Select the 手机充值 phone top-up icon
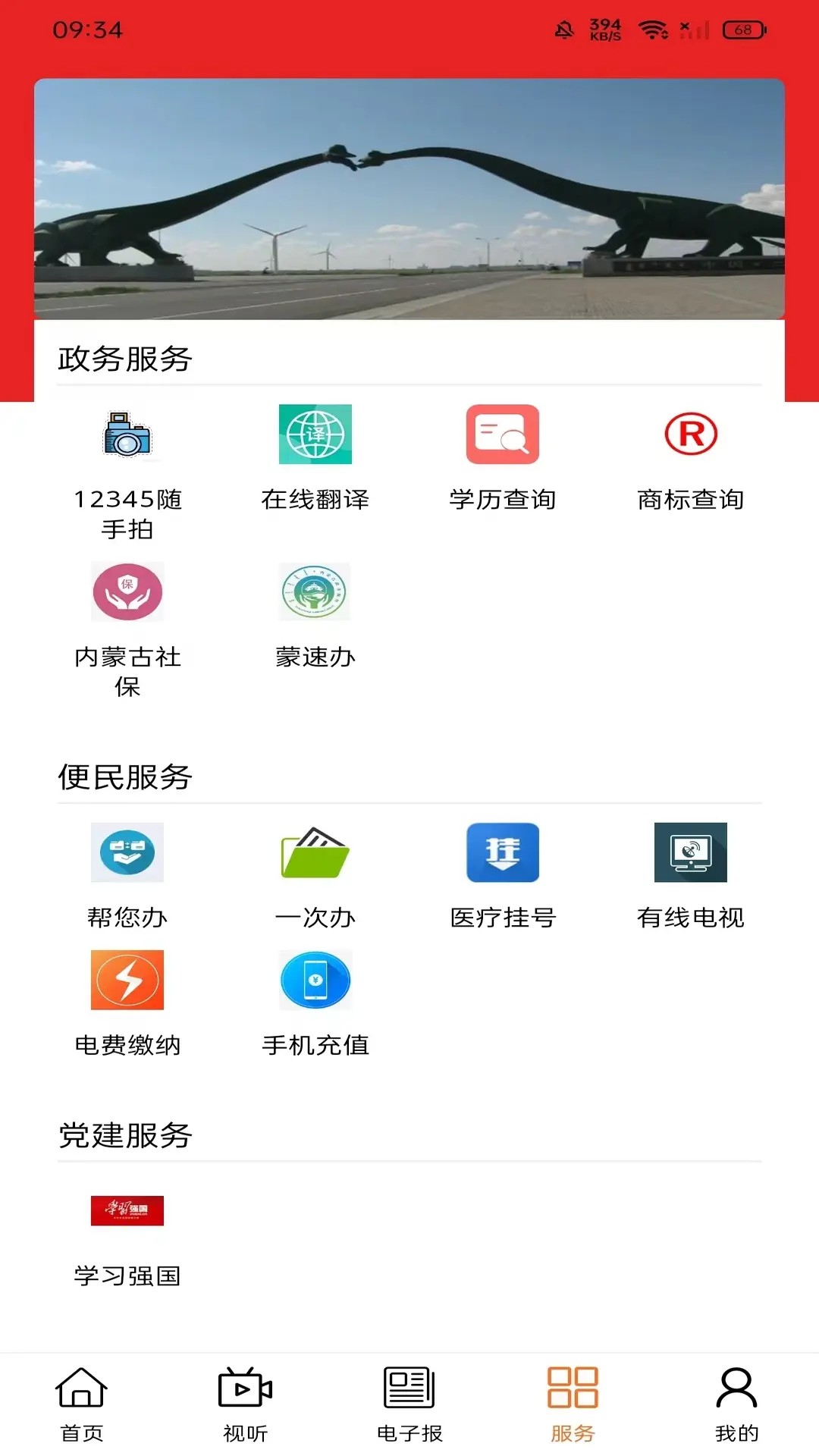 tap(315, 980)
